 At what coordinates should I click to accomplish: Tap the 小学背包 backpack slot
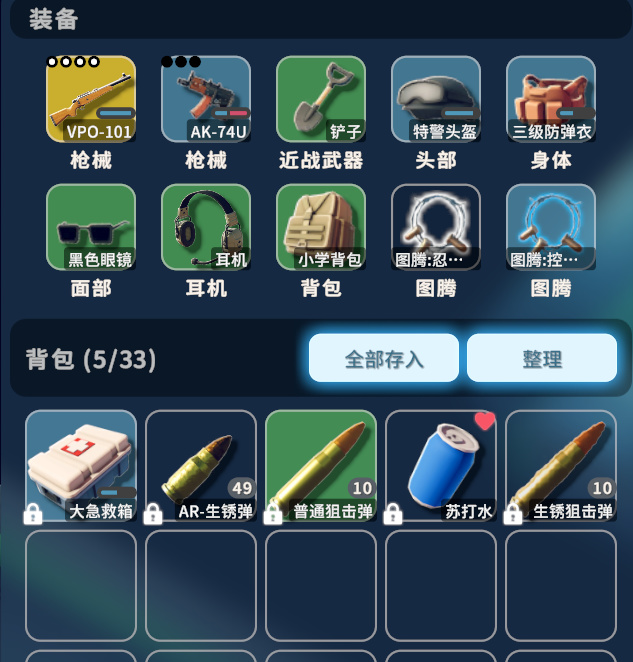click(x=320, y=227)
